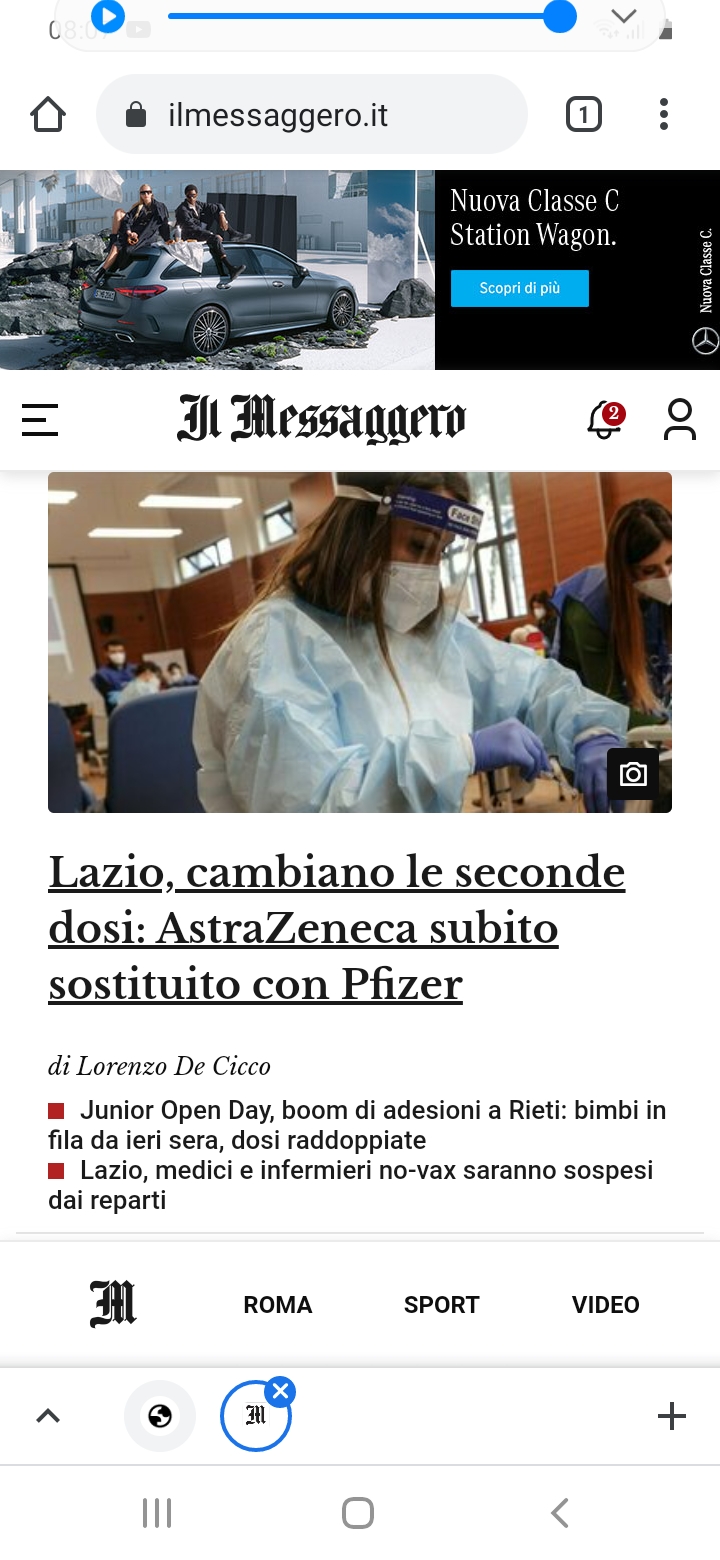
Task: Collapse the floating player with the chevron
Action: coord(624,16)
